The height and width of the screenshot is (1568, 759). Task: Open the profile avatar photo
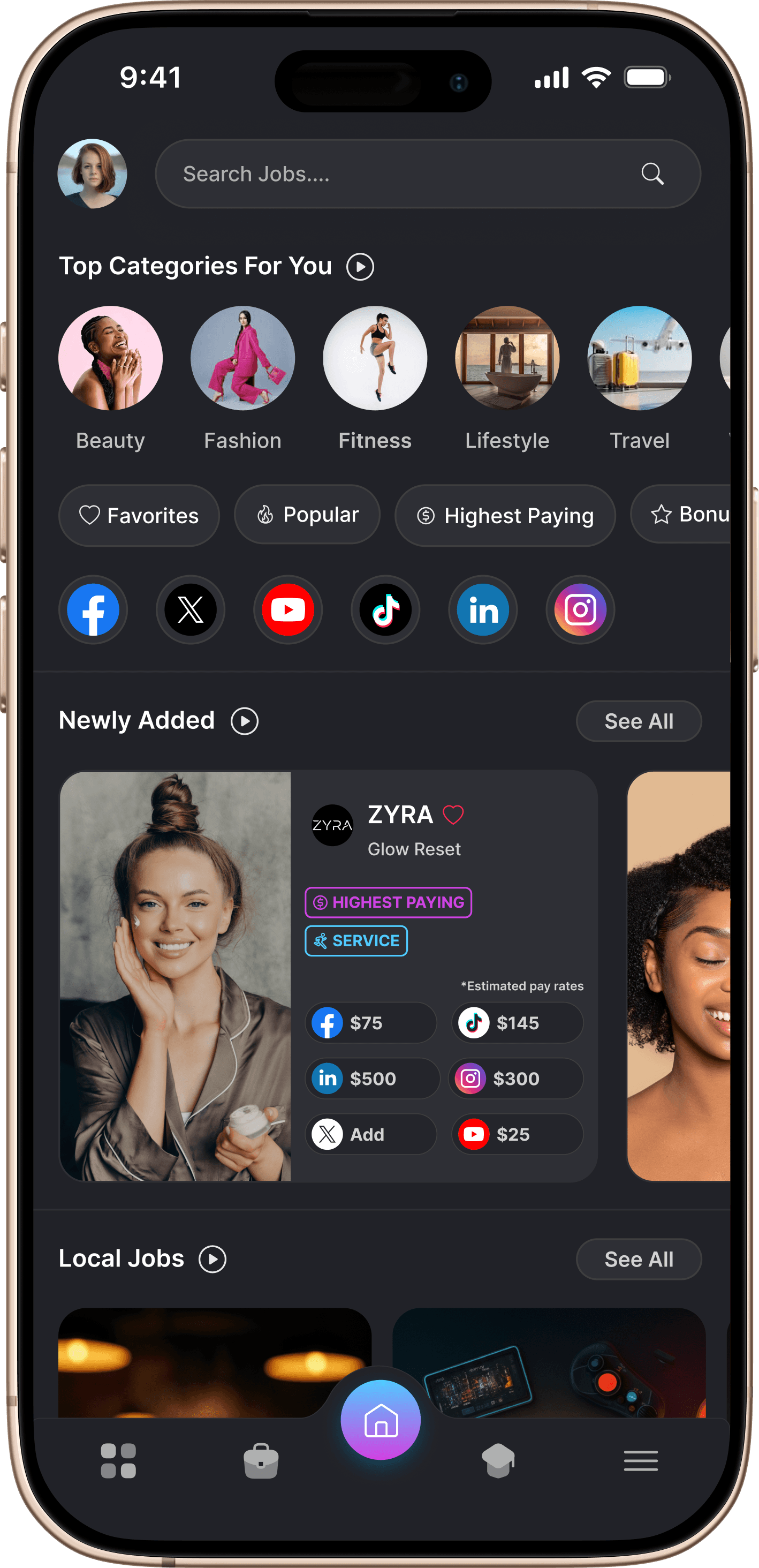pyautogui.click(x=93, y=174)
